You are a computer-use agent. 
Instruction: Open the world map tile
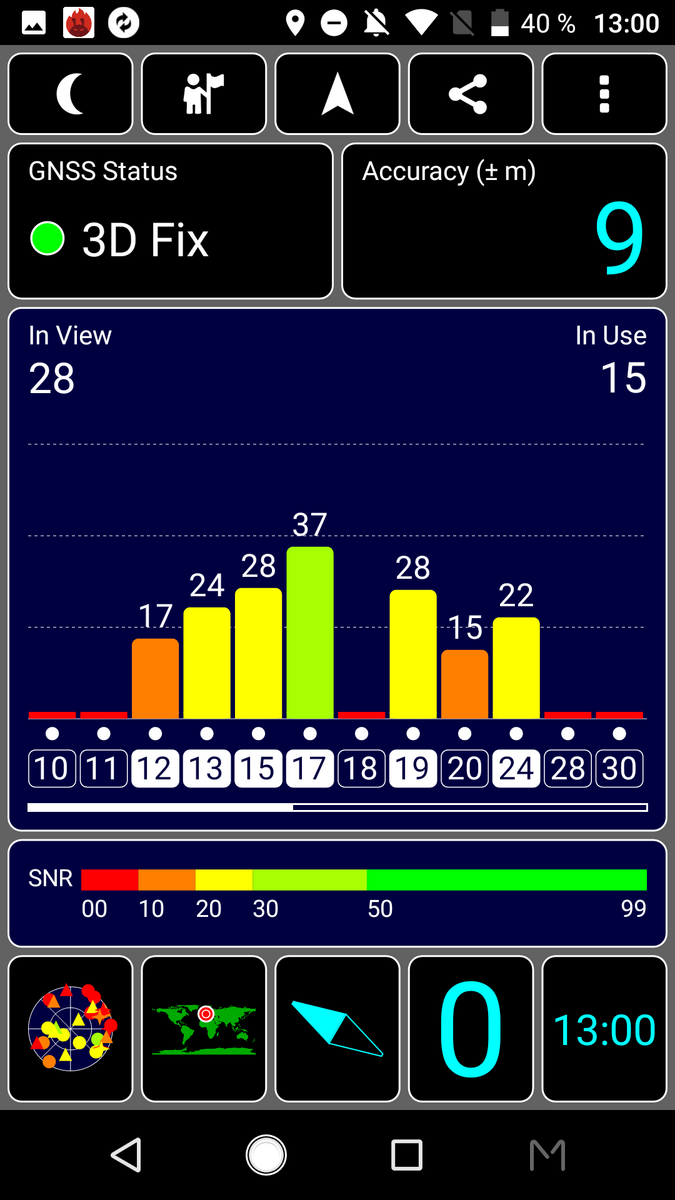coord(204,1029)
